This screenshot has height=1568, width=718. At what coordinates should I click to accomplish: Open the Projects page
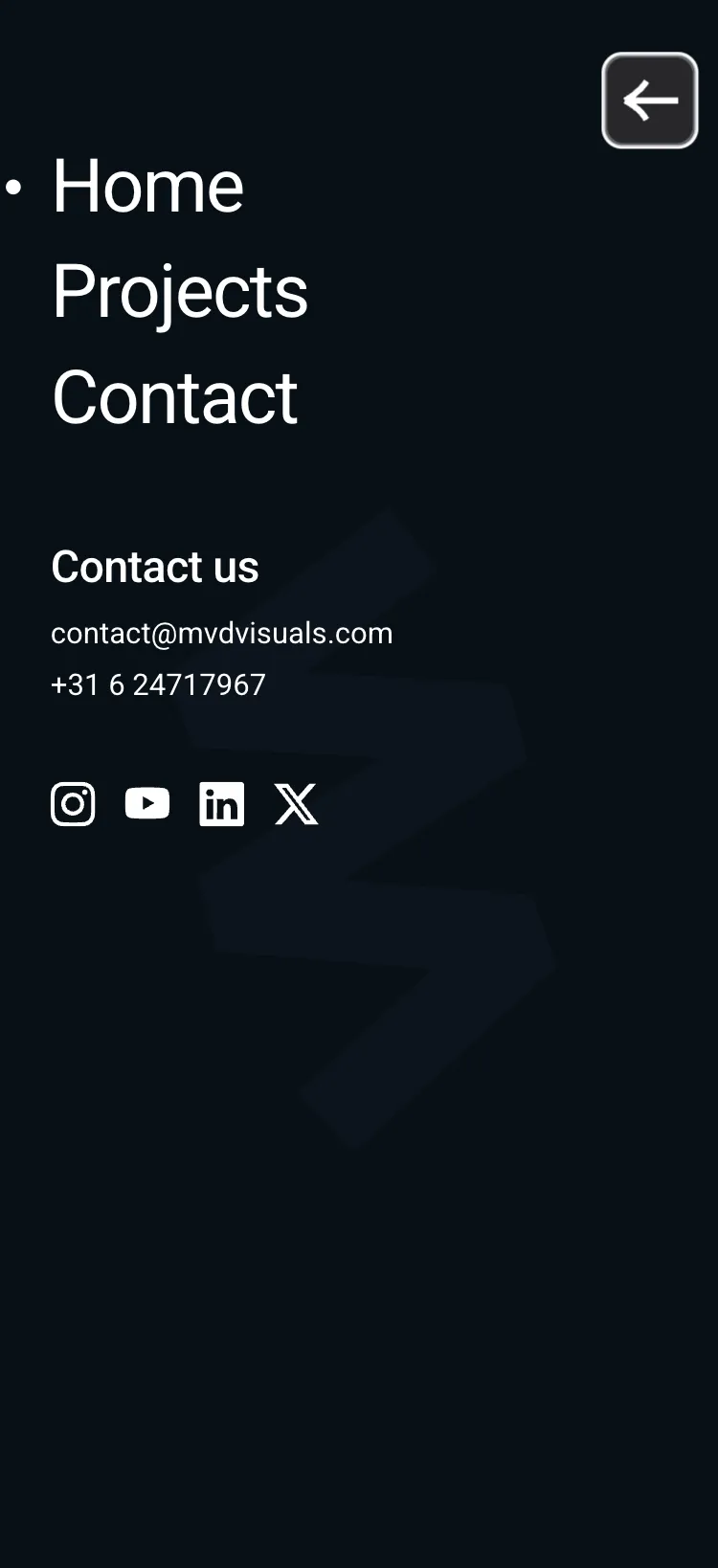[x=180, y=291]
